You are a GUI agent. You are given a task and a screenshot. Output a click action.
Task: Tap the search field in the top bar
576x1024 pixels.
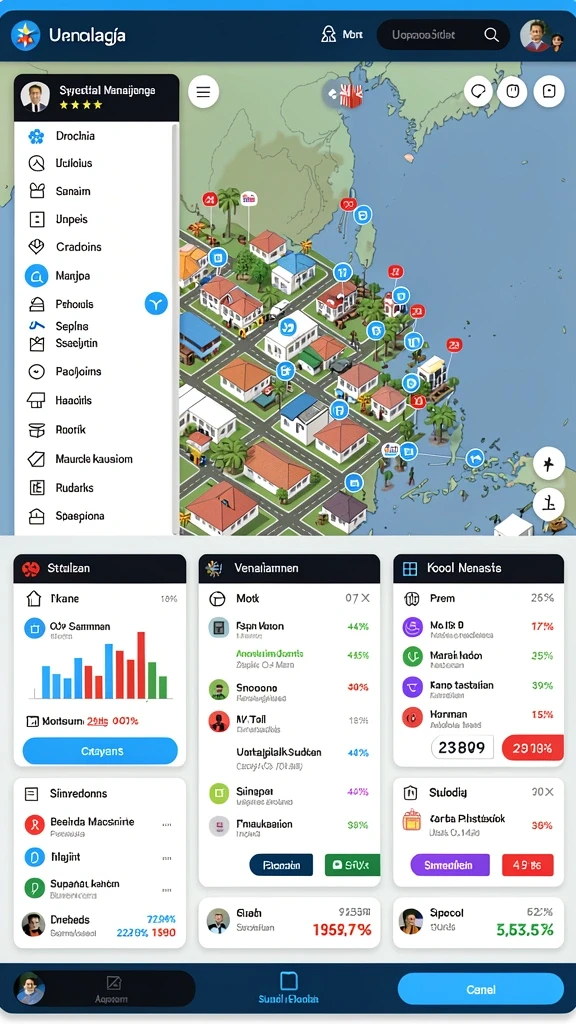(443, 35)
